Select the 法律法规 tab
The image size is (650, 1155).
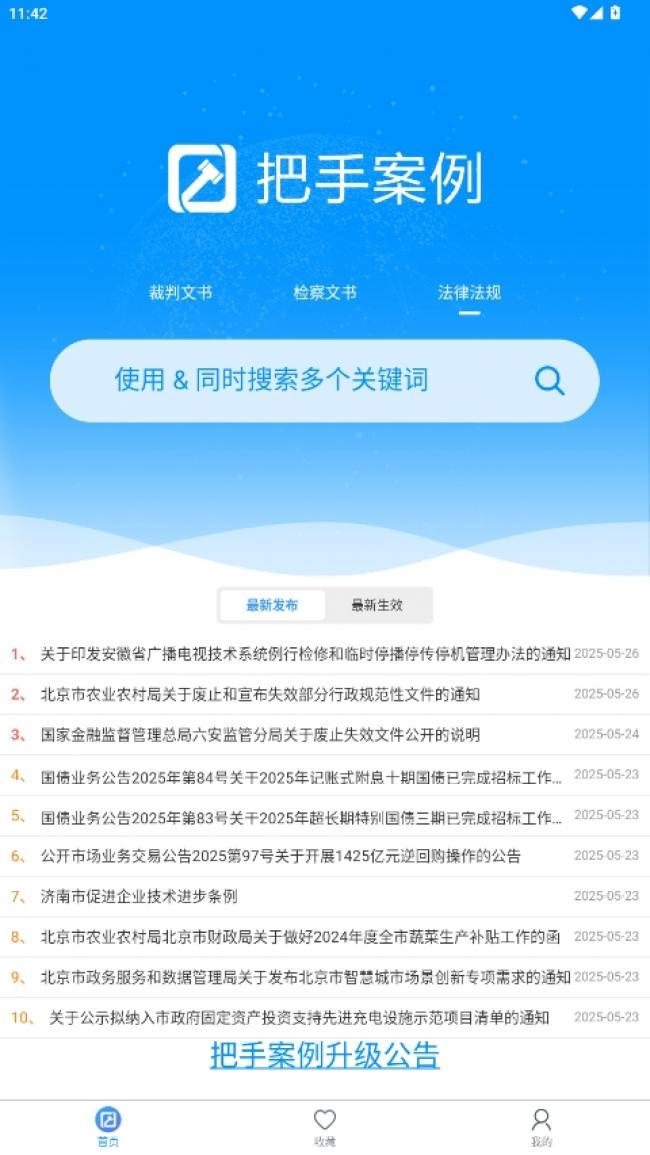(469, 293)
